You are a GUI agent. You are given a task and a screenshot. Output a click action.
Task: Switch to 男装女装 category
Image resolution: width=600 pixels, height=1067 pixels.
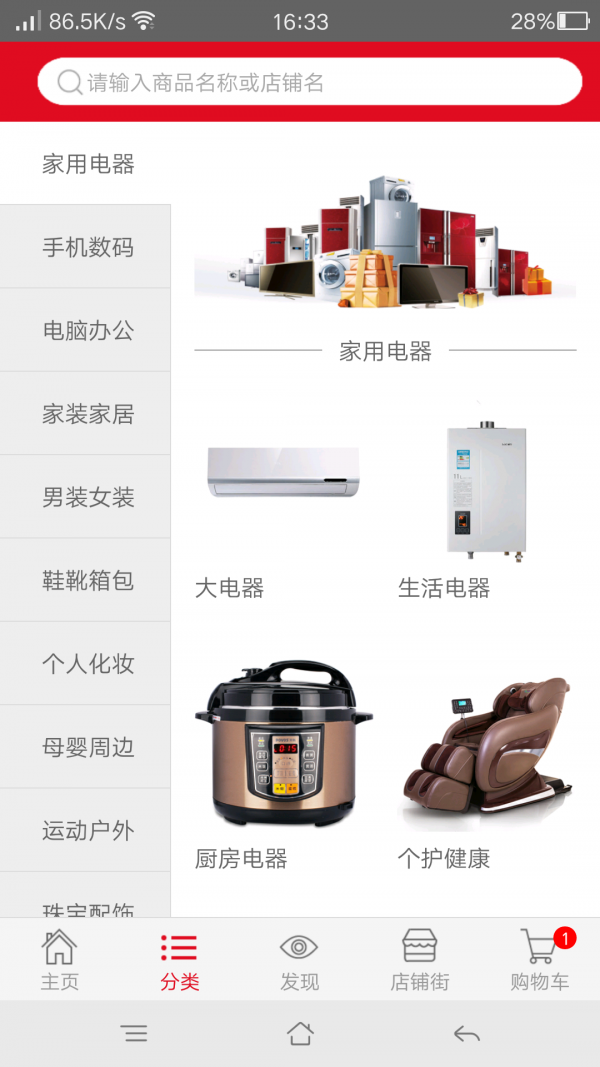coord(86,497)
